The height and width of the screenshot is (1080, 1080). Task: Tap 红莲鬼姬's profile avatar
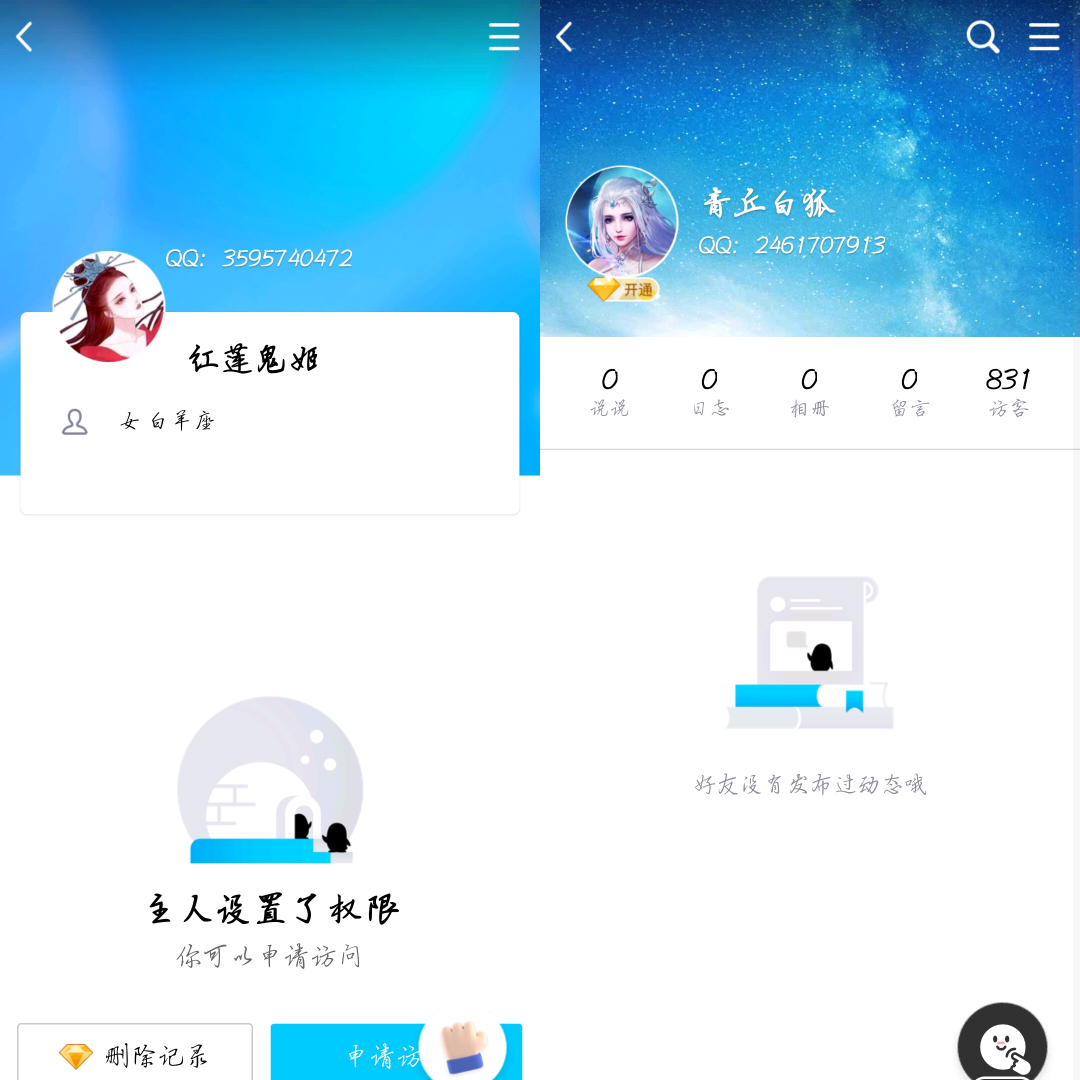tap(109, 307)
